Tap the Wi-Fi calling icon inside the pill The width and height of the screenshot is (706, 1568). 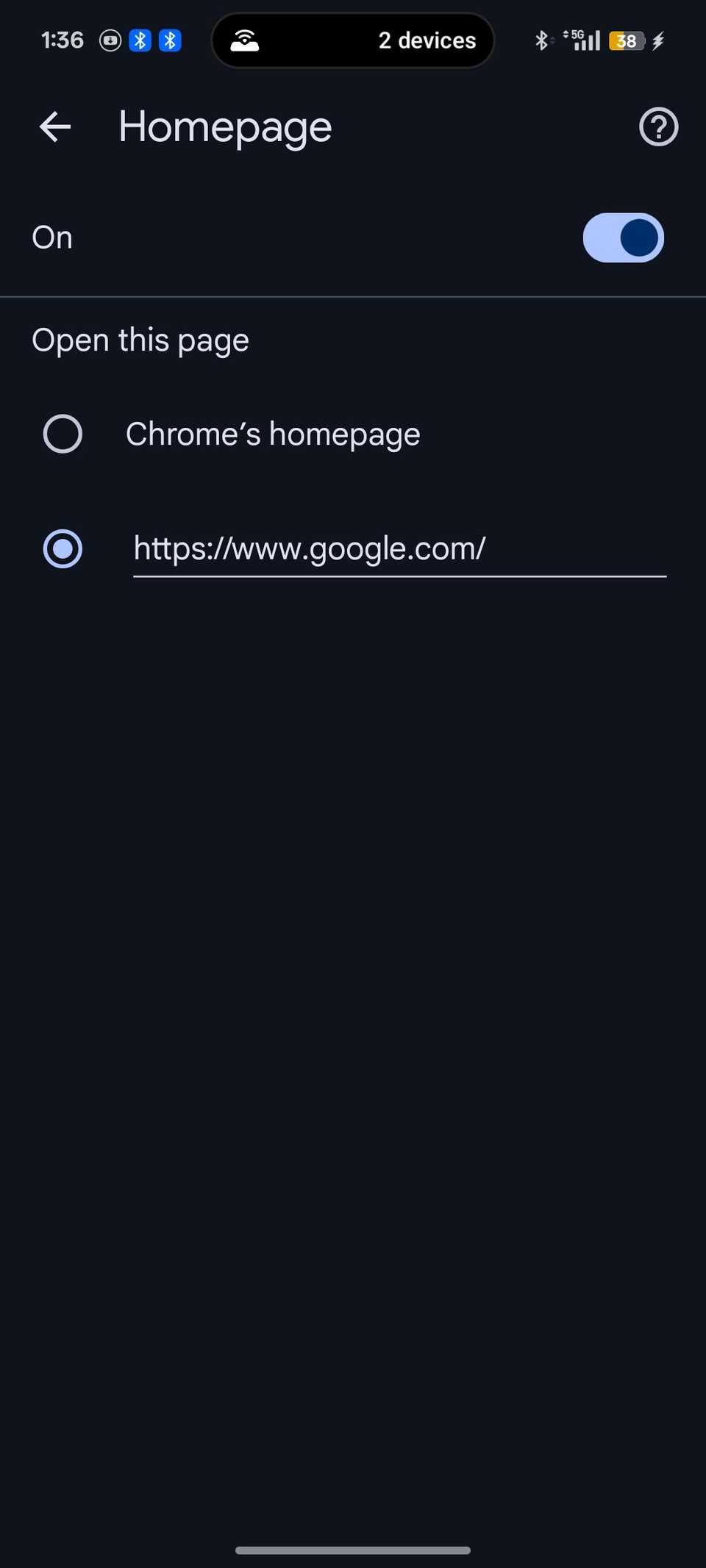(246, 40)
